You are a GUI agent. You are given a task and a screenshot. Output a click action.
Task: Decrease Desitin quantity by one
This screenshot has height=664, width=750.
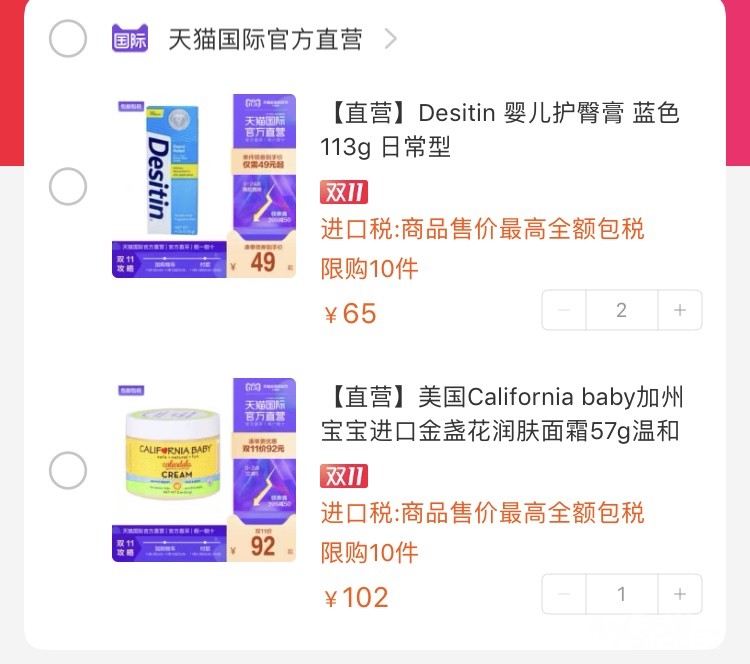pos(564,310)
